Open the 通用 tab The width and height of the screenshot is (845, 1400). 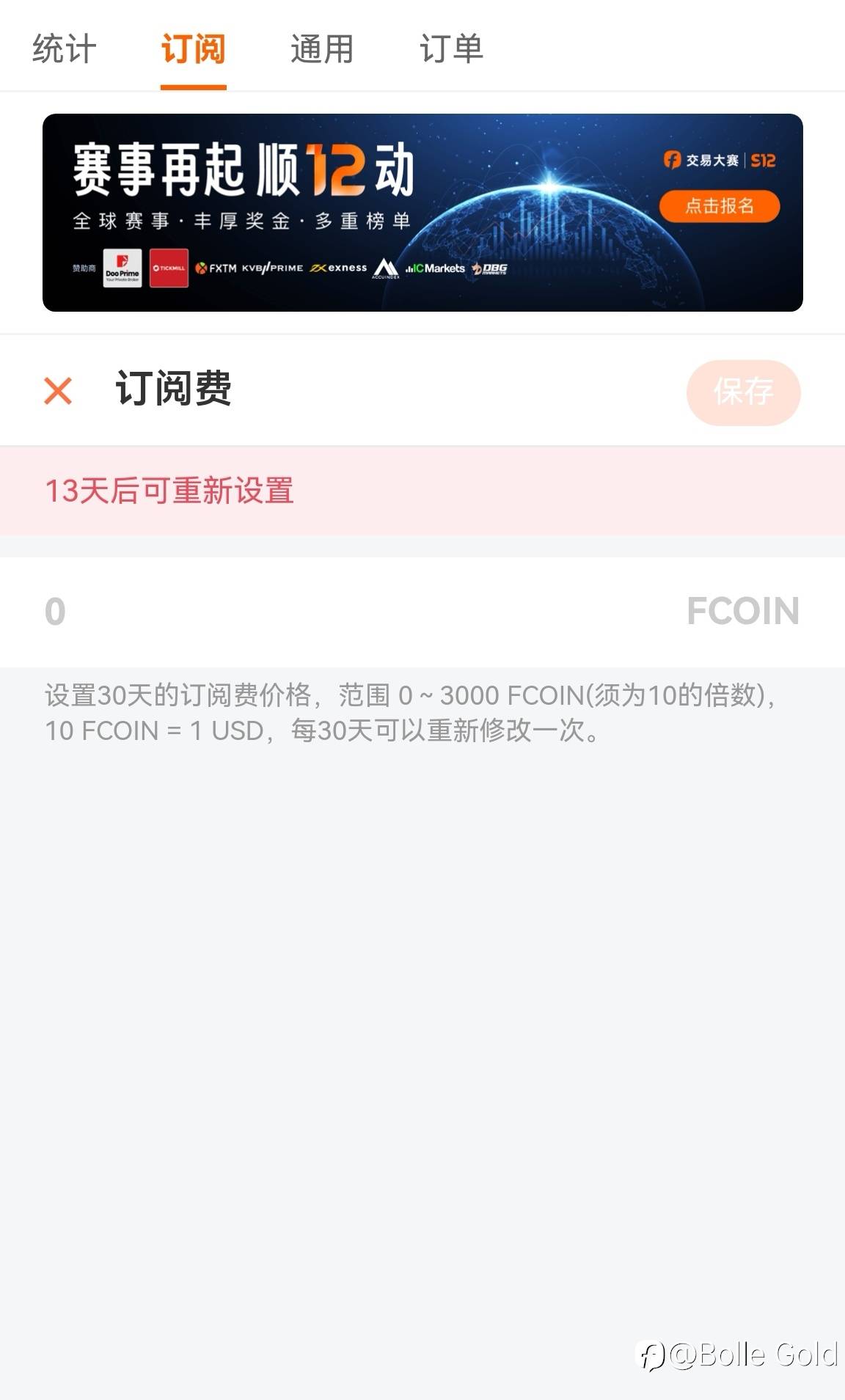pos(323,50)
